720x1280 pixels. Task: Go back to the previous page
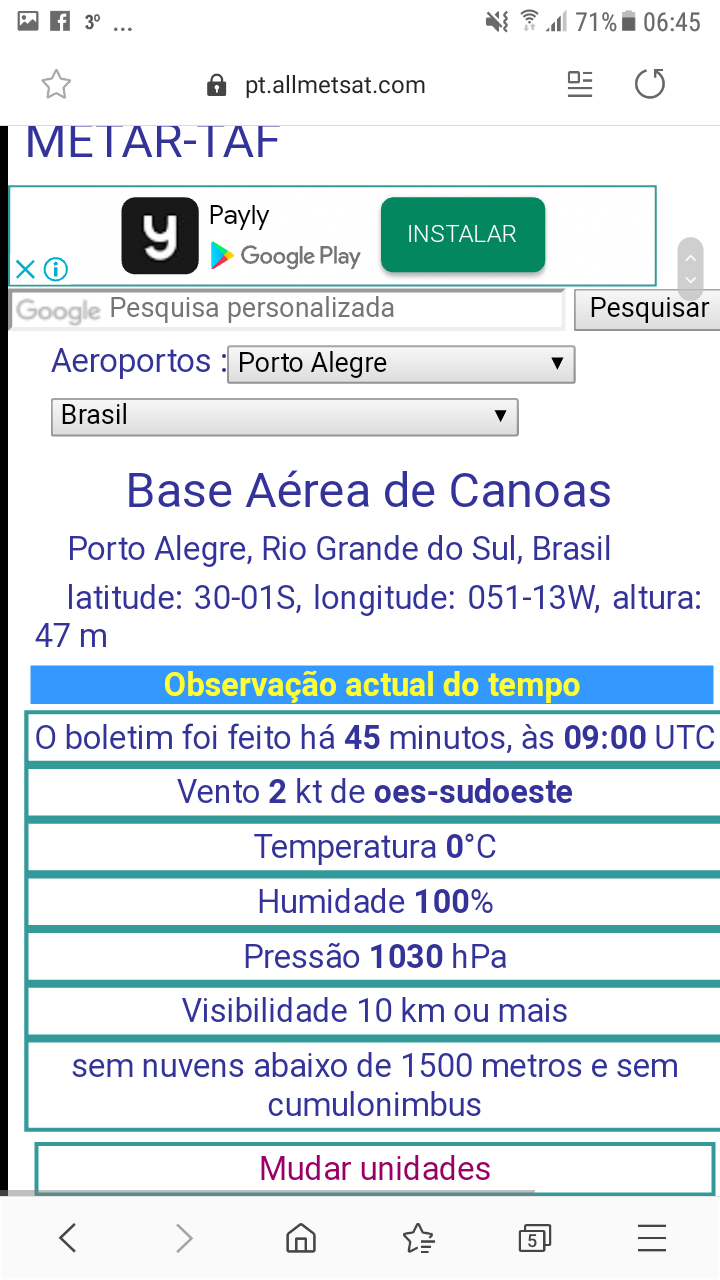tap(67, 1239)
